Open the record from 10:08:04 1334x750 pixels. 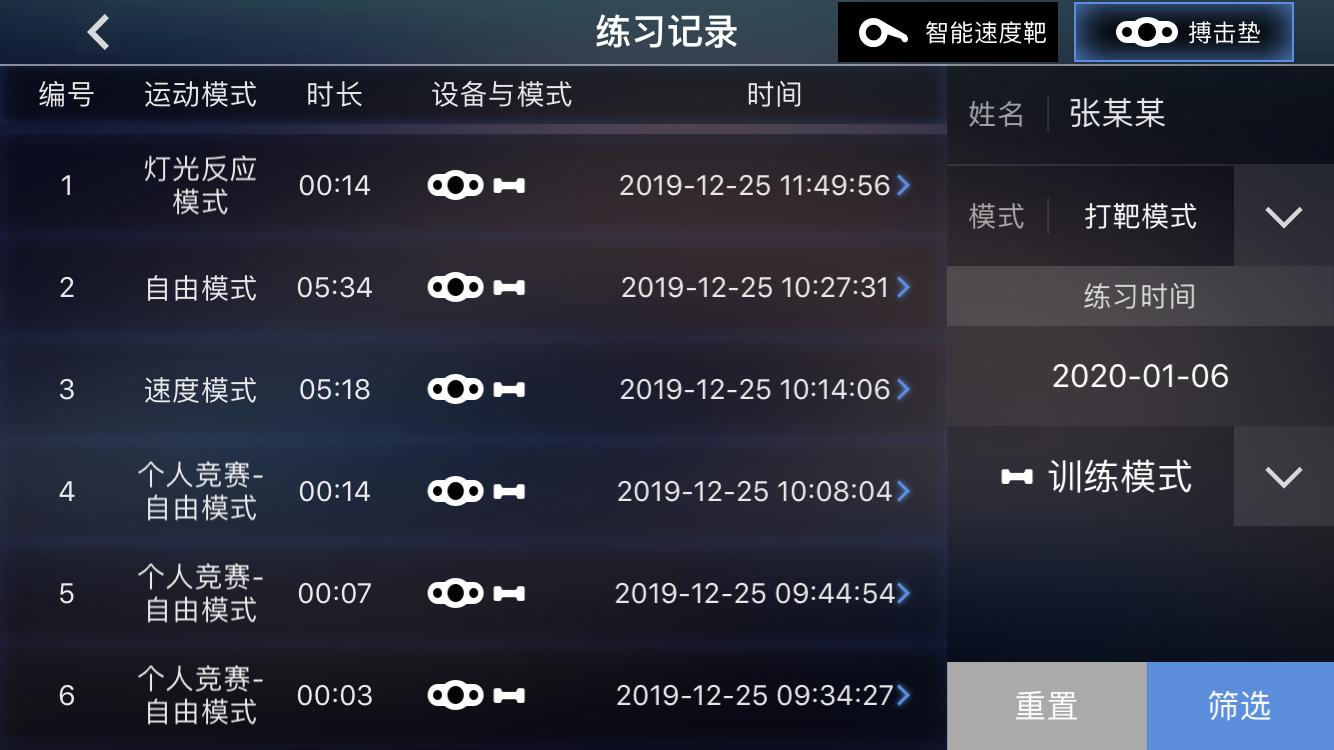[473, 491]
